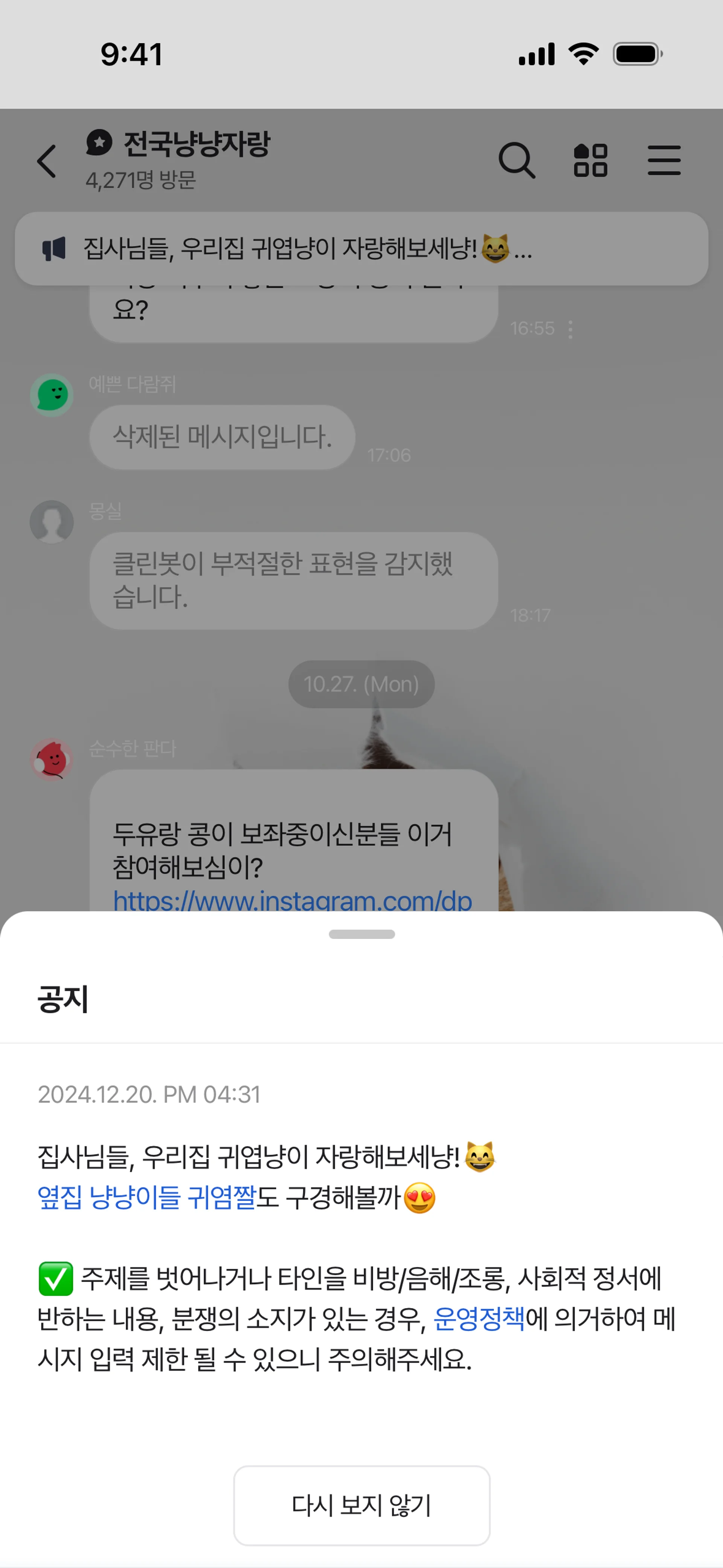View 순수한 판다's profile avatar
This screenshot has width=723, height=1568.
(x=52, y=760)
